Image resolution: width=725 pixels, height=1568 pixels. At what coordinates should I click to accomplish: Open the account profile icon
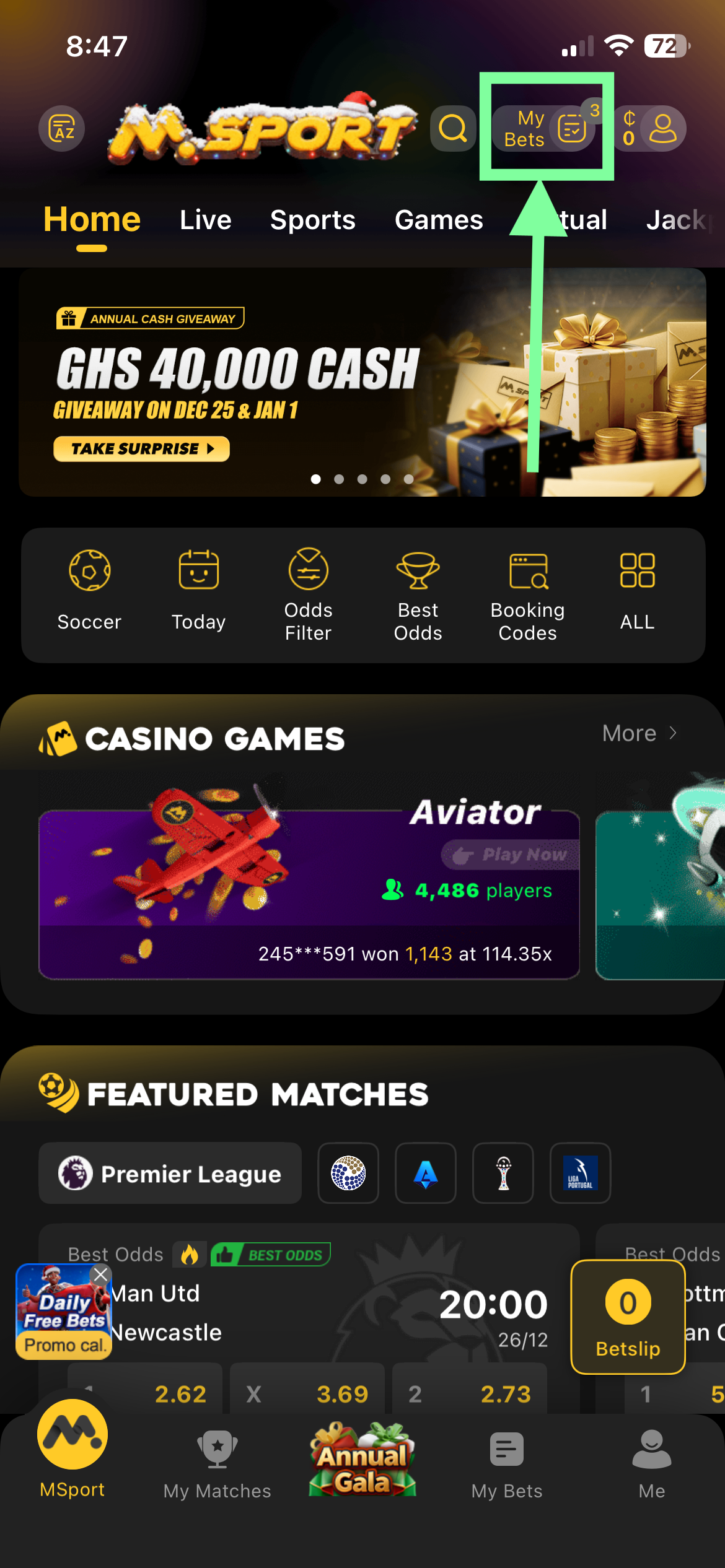663,128
